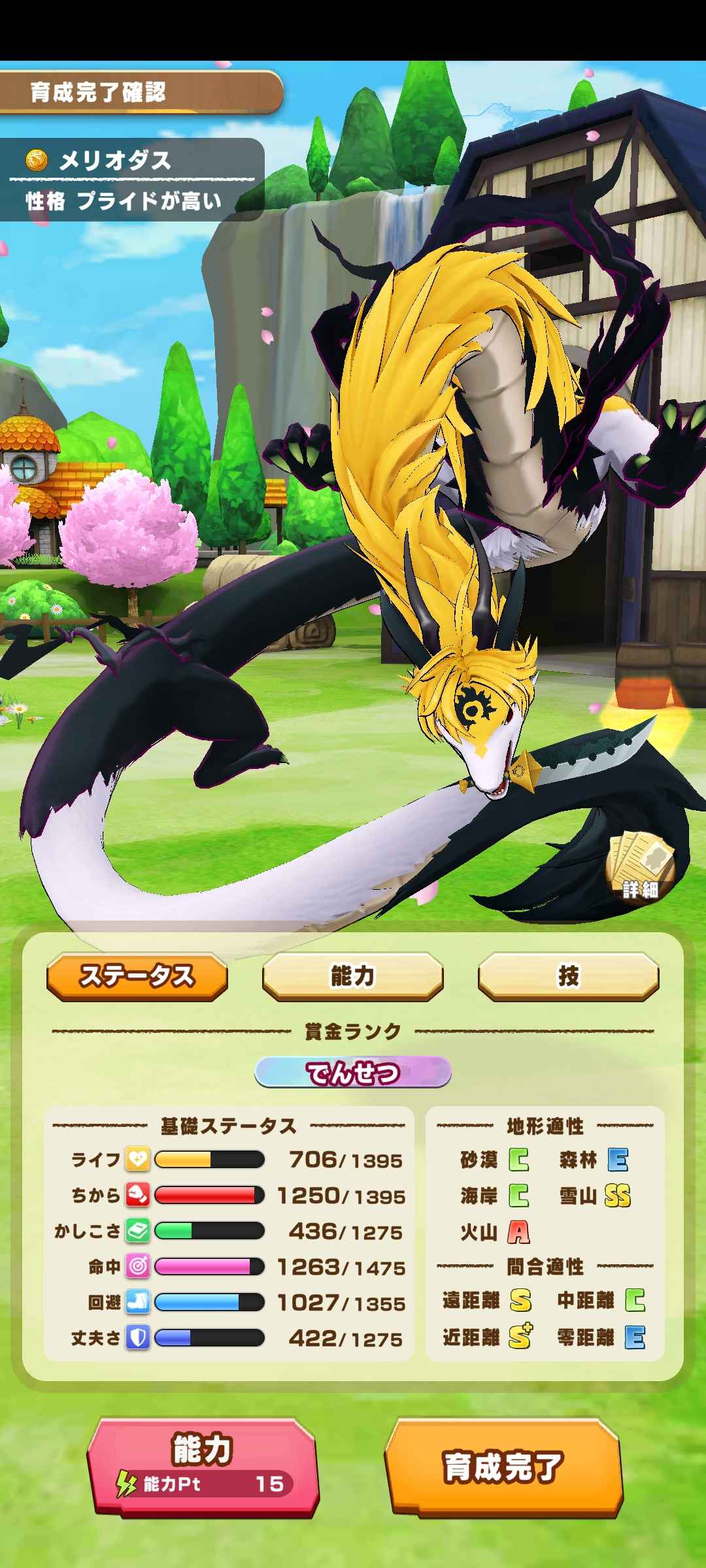The height and width of the screenshot is (1568, 706).
Task: Switch to the ステータス tab
Action: [x=137, y=976]
